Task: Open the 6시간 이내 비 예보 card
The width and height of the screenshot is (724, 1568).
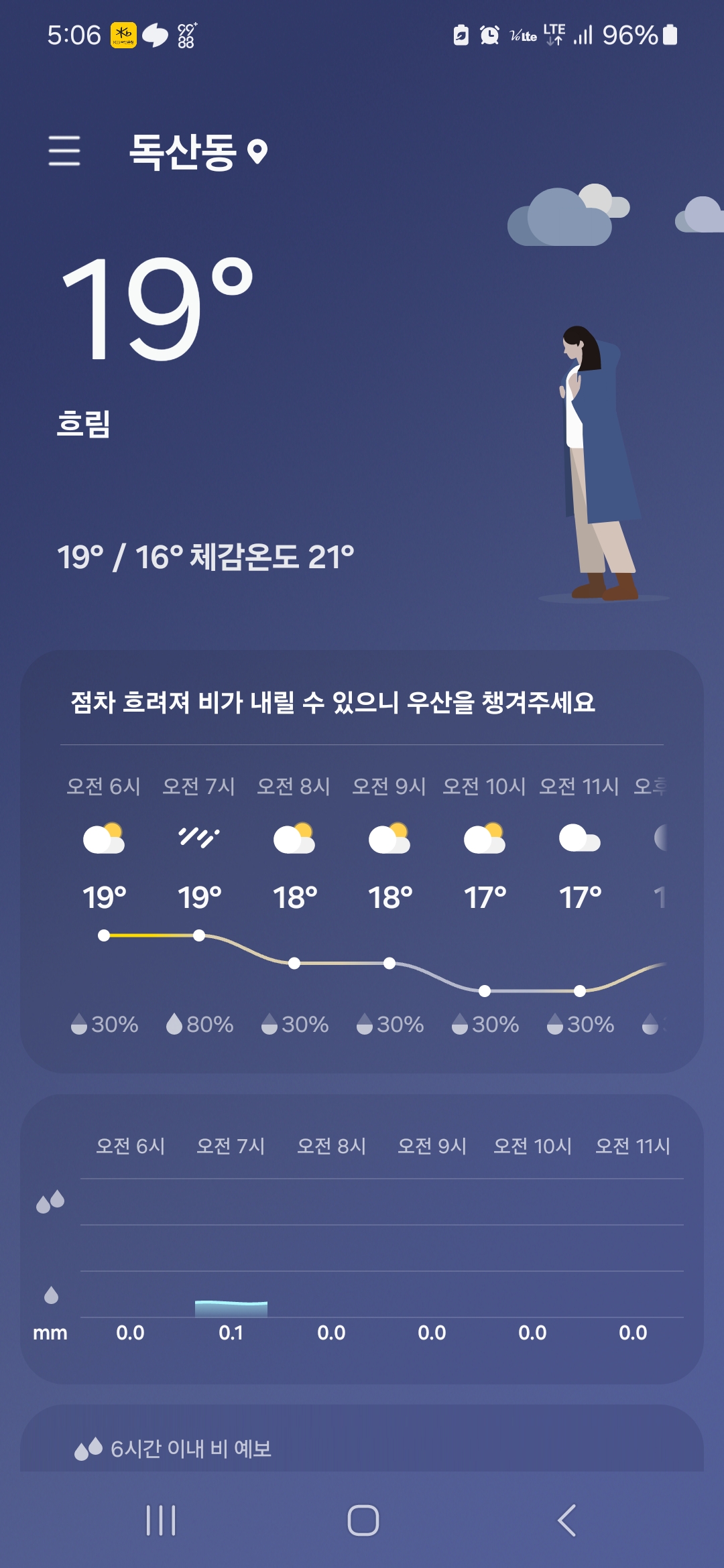Action: [x=362, y=1438]
